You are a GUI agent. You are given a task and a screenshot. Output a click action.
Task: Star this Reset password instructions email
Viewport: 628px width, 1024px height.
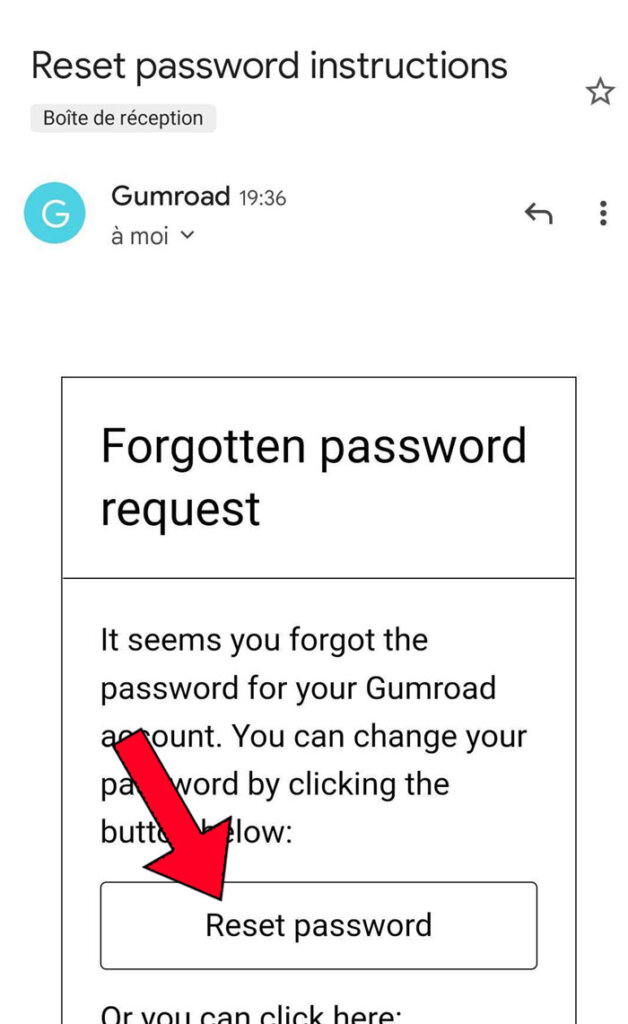(600, 91)
